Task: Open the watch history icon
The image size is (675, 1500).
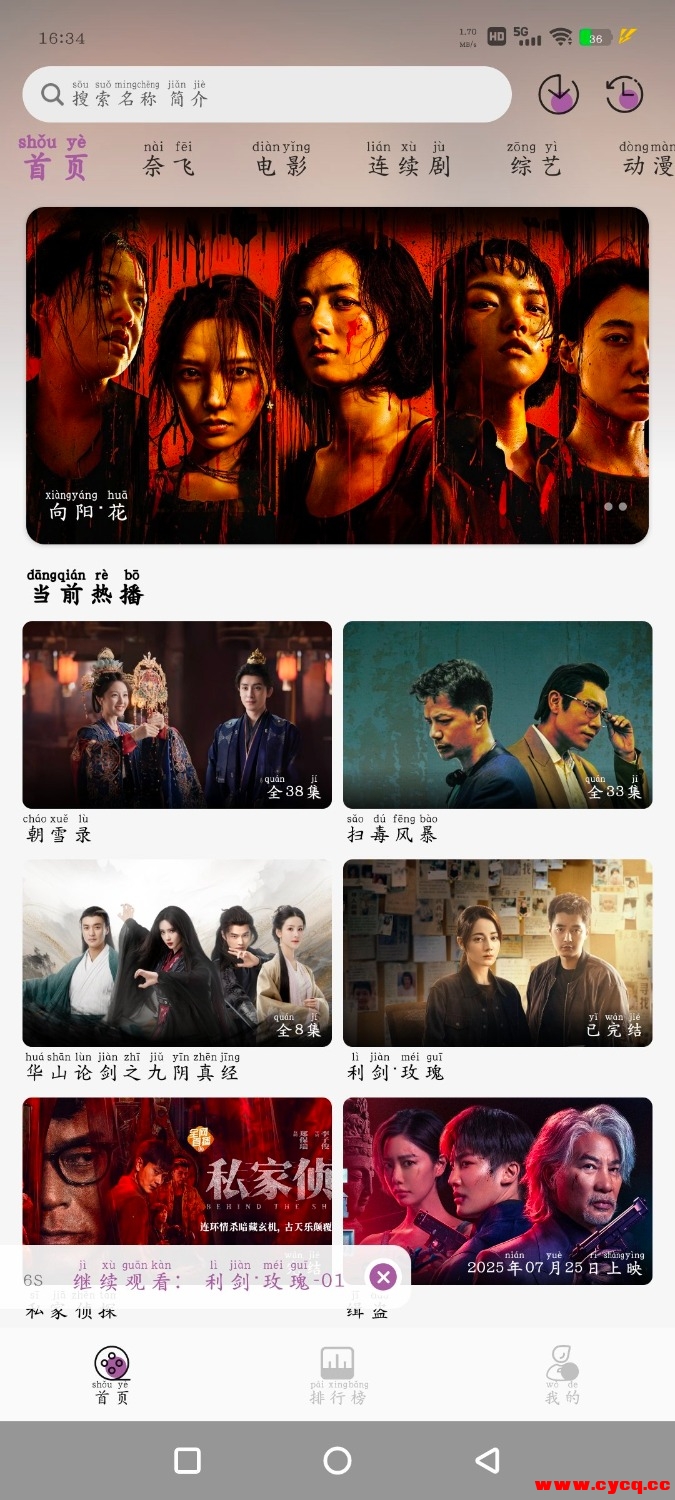Action: [624, 95]
